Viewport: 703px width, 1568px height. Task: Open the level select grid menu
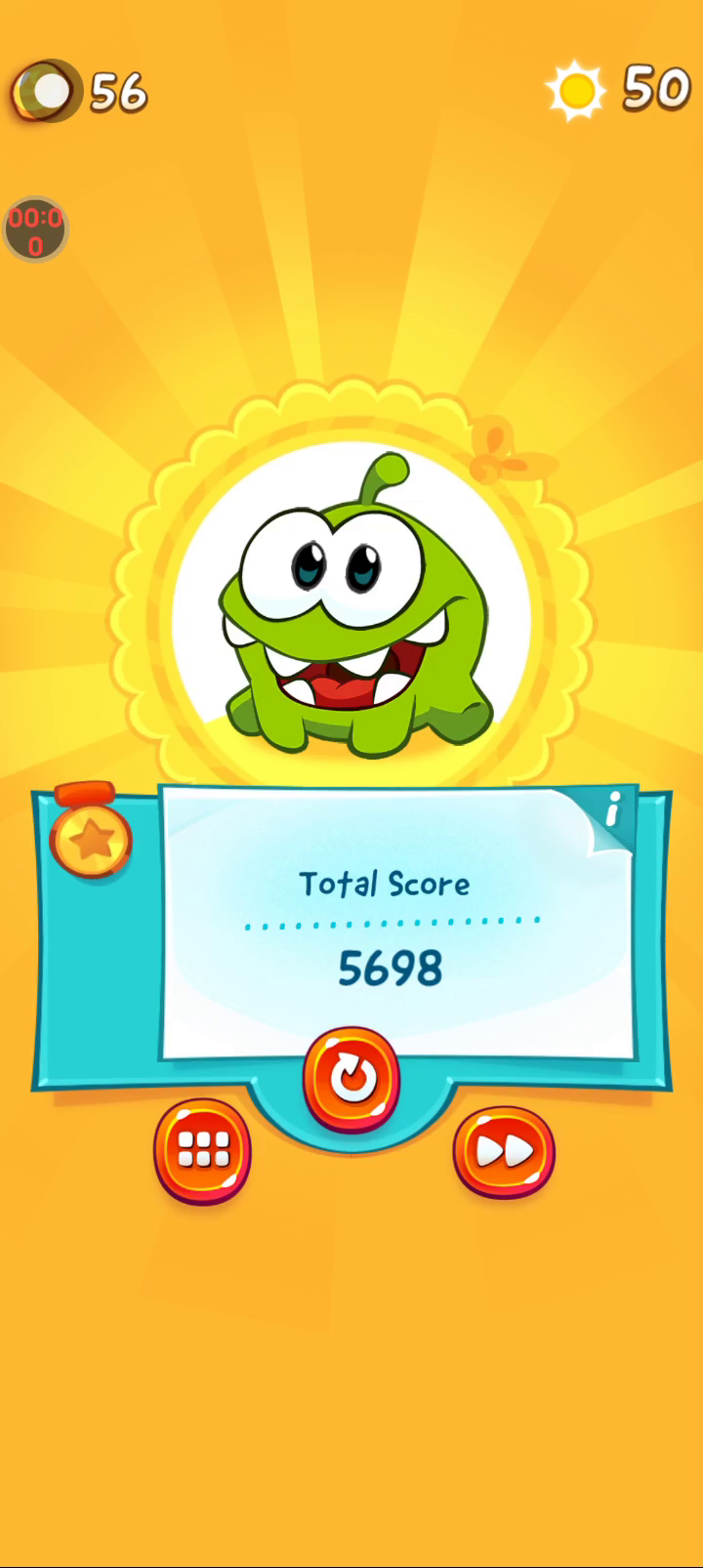202,1150
